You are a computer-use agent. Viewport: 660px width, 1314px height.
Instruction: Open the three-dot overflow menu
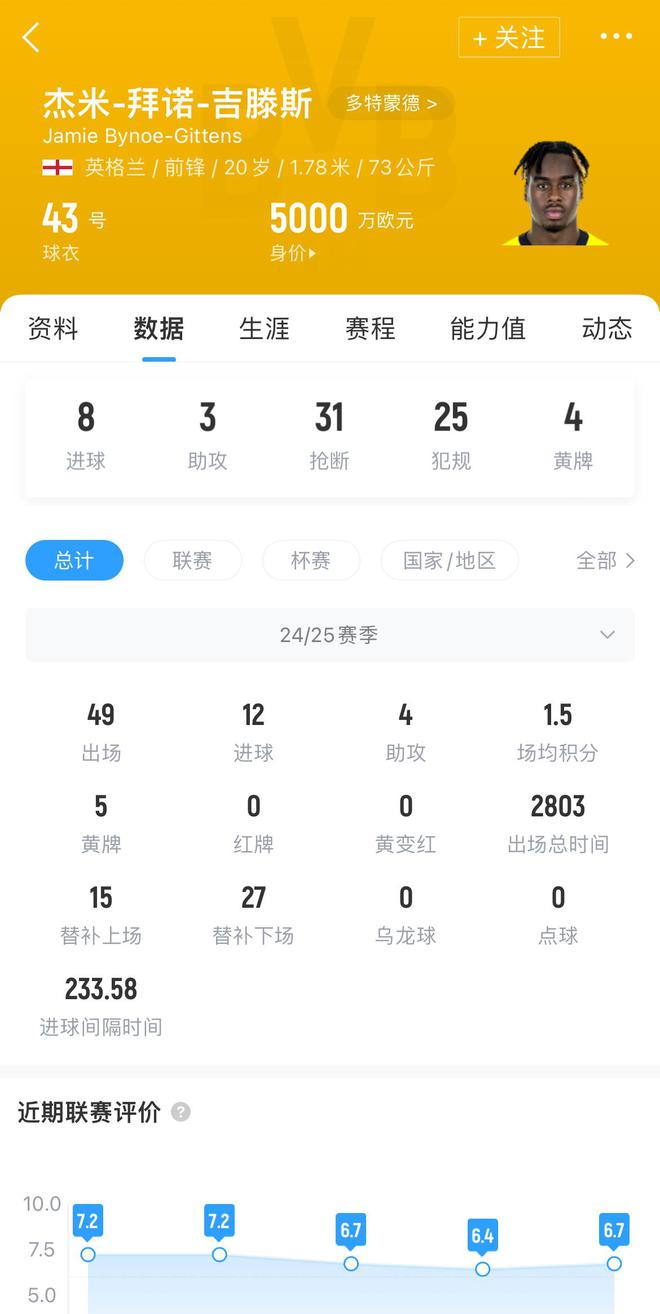615,37
